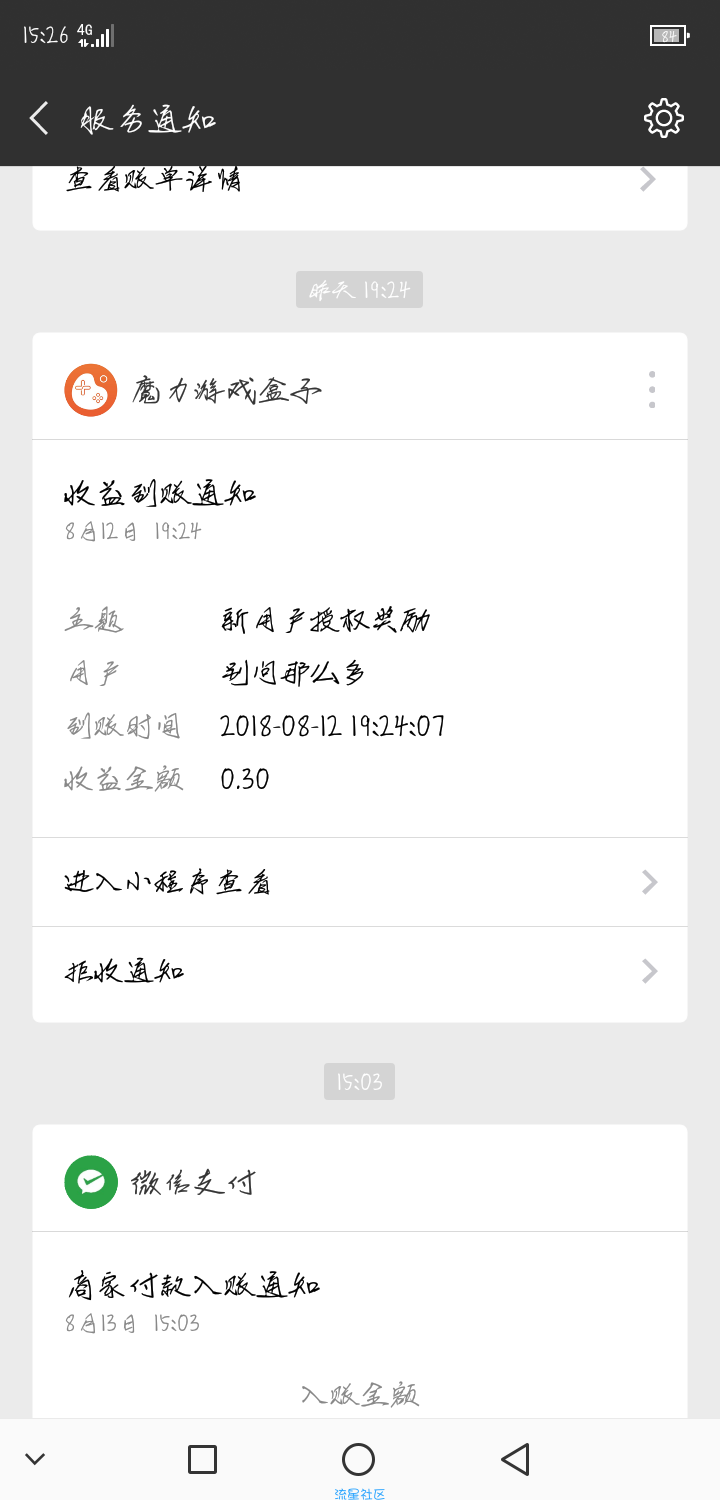Open the 收益到账通知 card
Image resolution: width=720 pixels, height=1500 pixels.
coord(360,638)
